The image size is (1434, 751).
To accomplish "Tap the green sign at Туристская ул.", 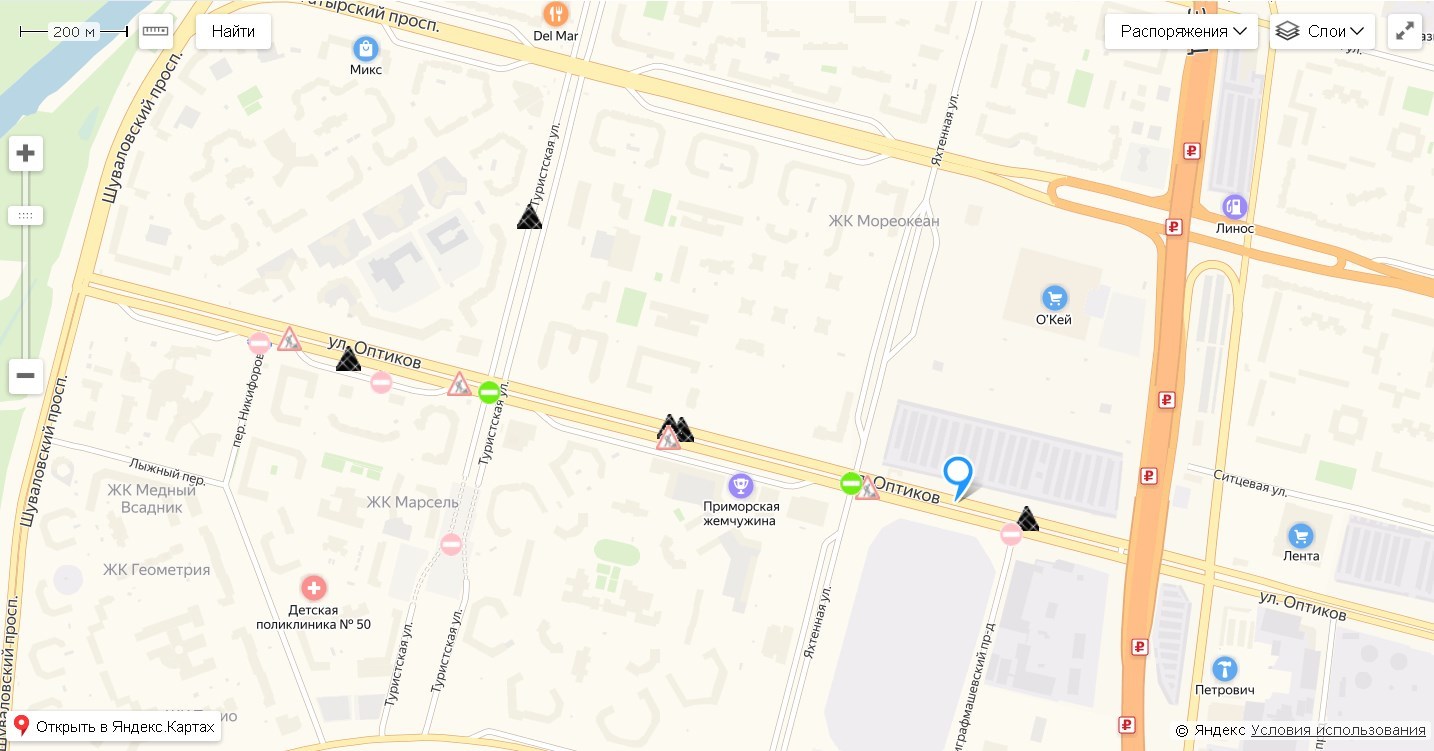I will (x=489, y=392).
